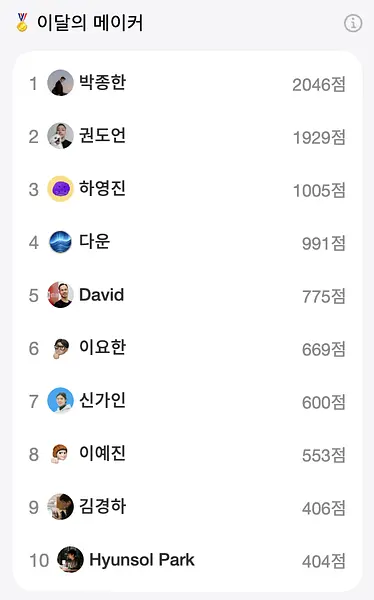View second-ranked maker 권도언
Screen dimensions: 374x600
coord(187,136)
